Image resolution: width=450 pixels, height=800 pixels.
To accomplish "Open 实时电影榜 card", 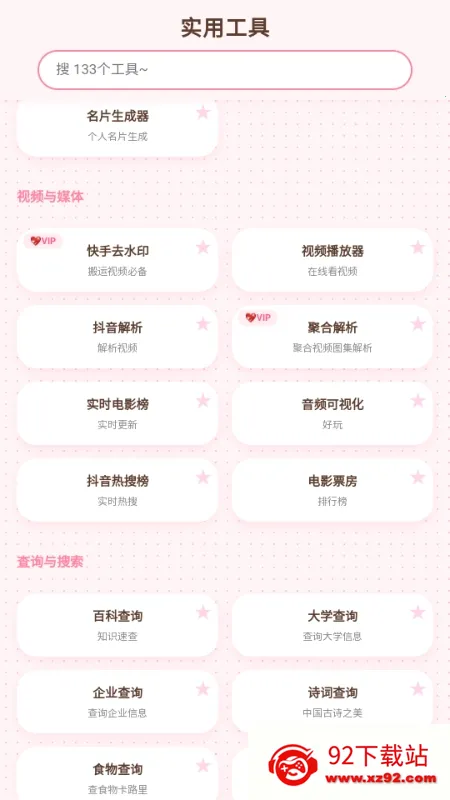I will click(x=117, y=413).
